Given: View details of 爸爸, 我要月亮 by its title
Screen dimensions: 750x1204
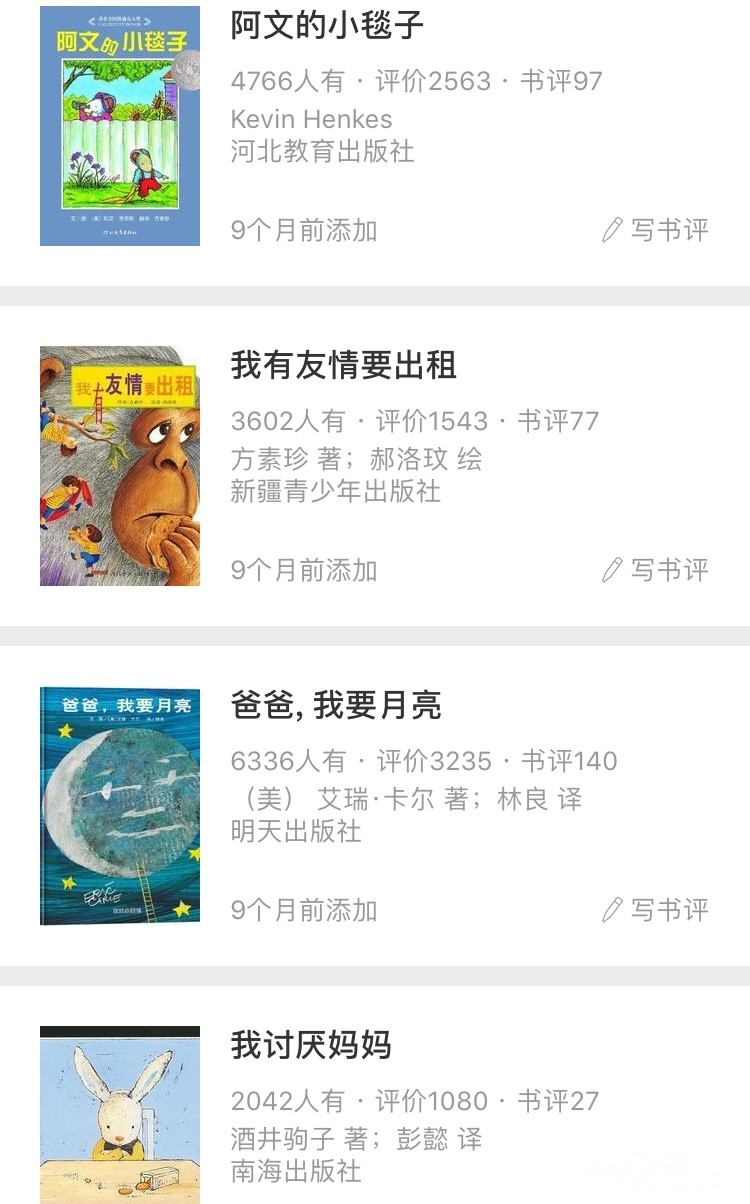Looking at the screenshot, I should pos(336,705).
